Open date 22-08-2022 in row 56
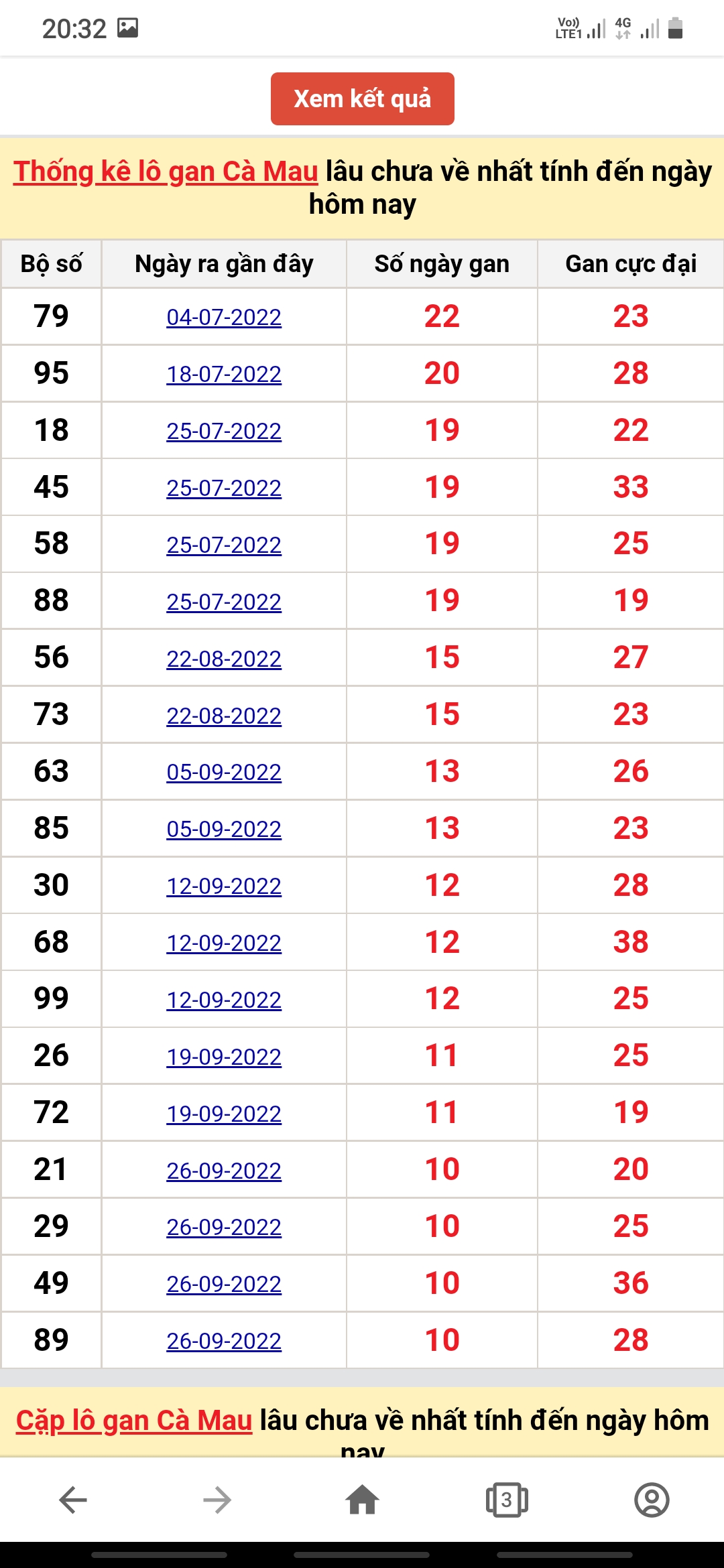The width and height of the screenshot is (724, 1568). 224,659
